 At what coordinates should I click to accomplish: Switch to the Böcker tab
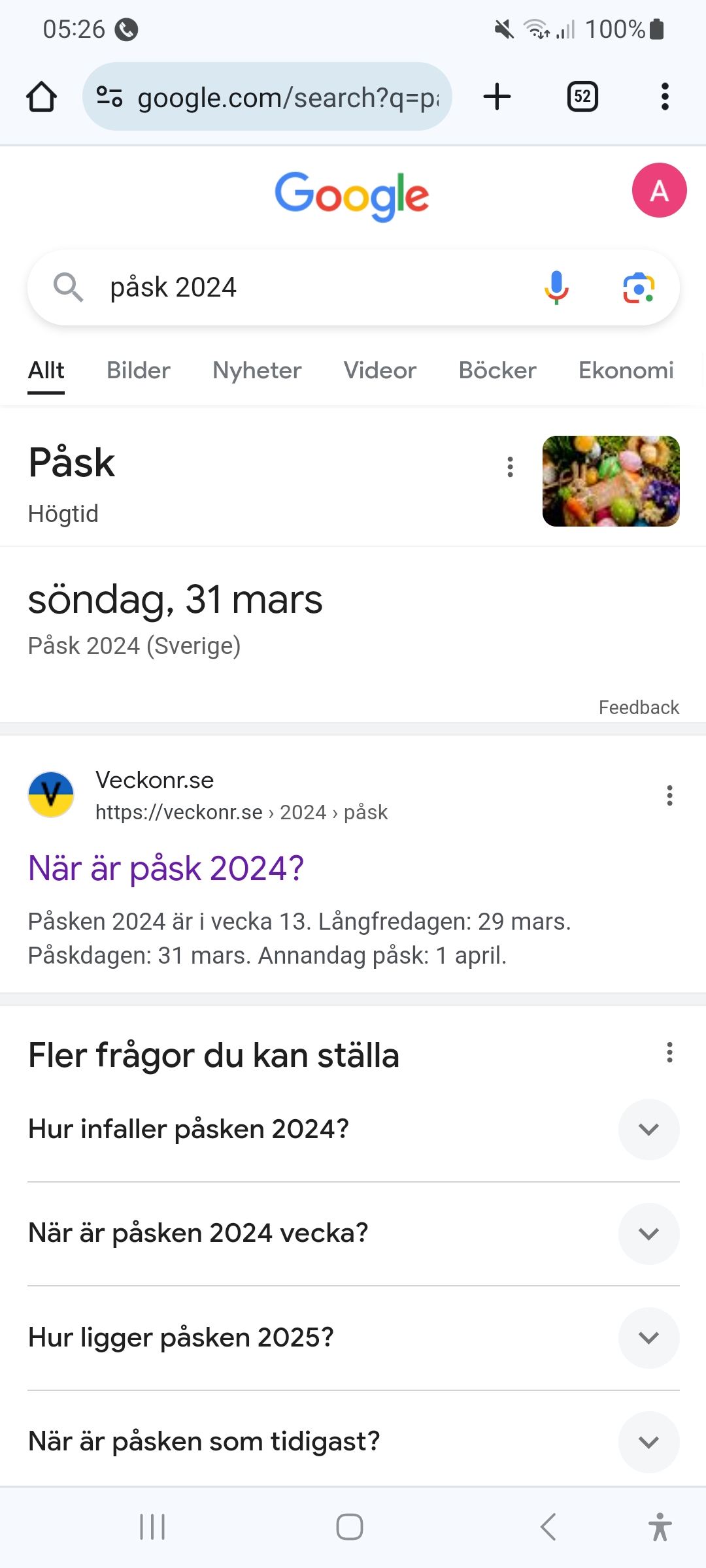(497, 370)
